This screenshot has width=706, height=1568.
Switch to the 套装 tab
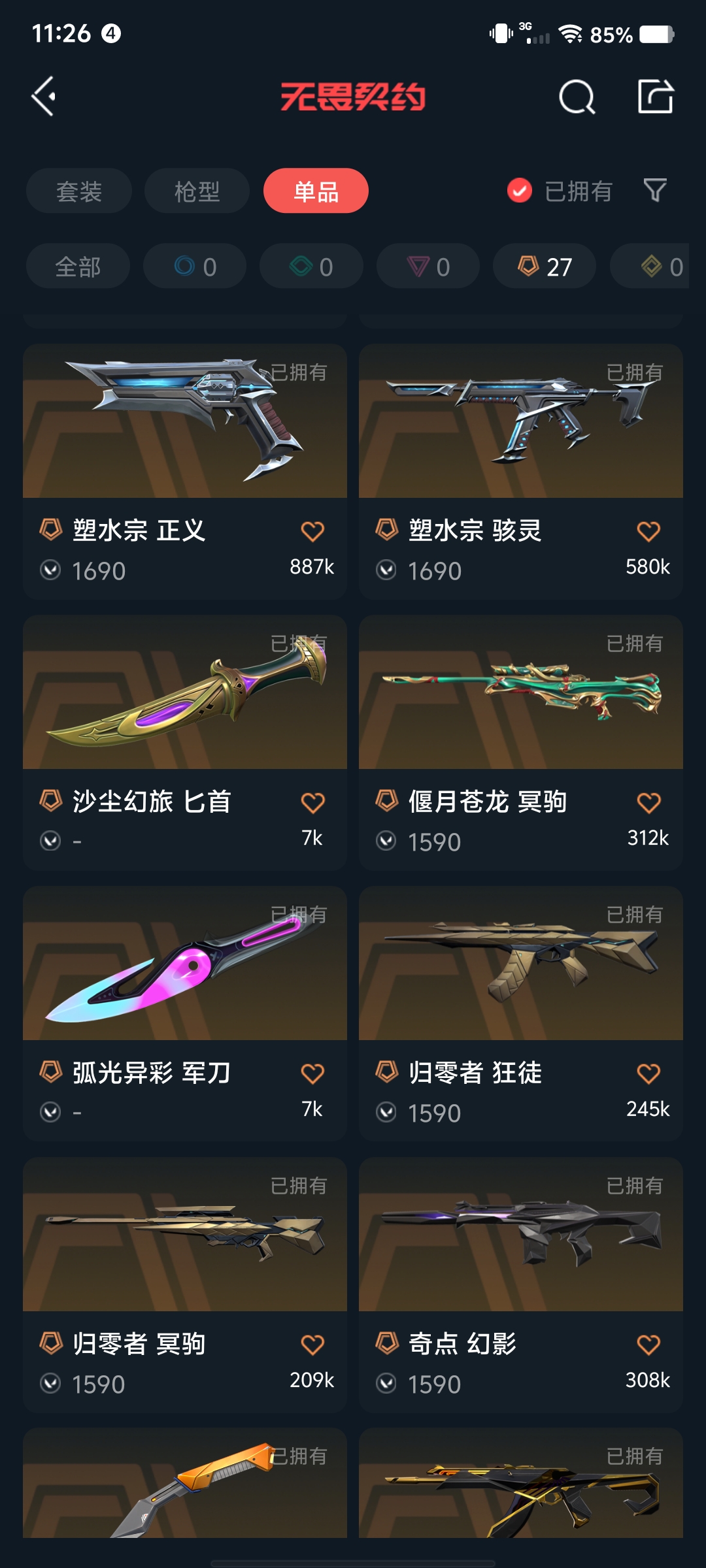79,191
